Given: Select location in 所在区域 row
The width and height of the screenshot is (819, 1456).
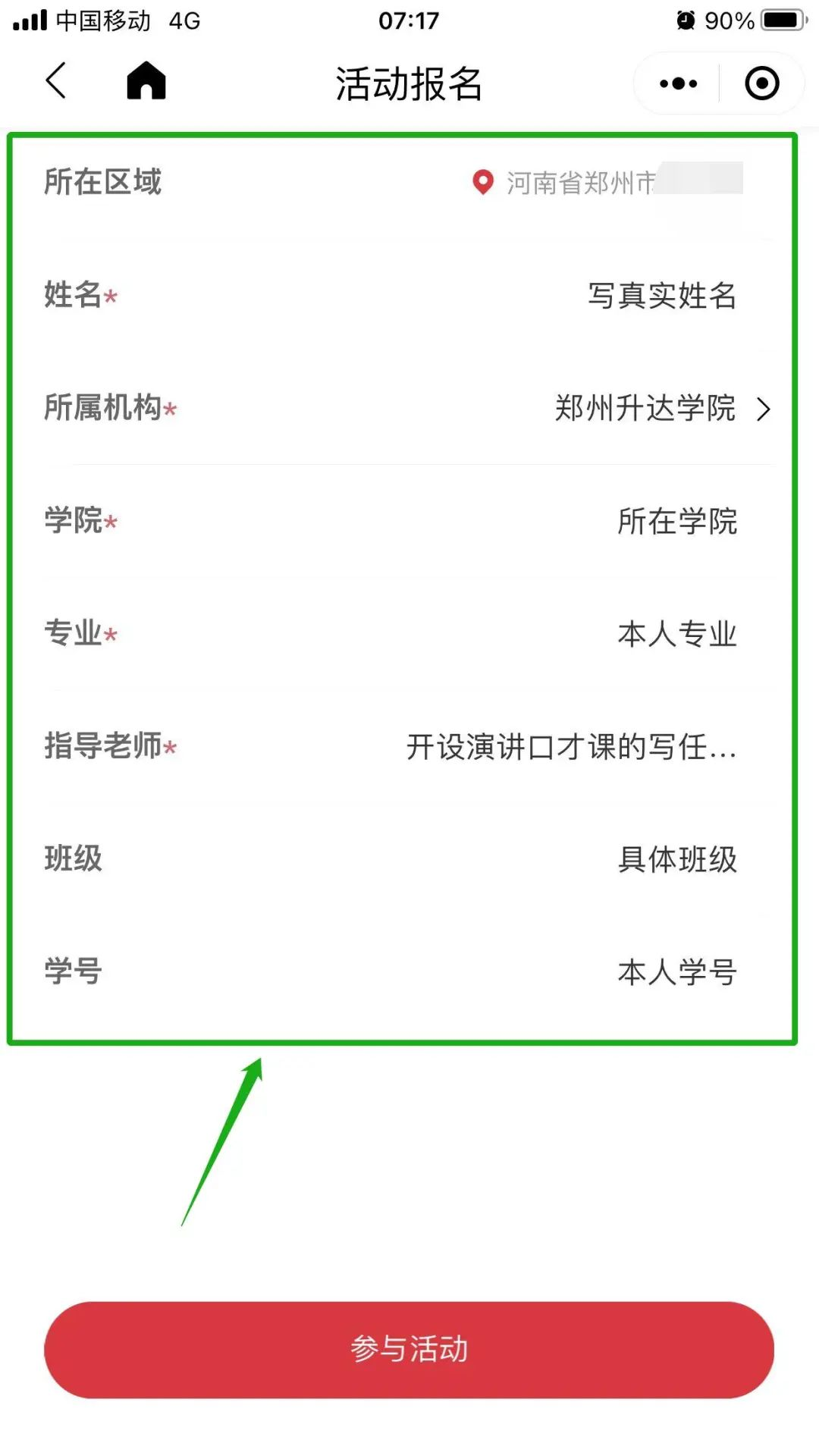Looking at the screenshot, I should click(x=605, y=183).
